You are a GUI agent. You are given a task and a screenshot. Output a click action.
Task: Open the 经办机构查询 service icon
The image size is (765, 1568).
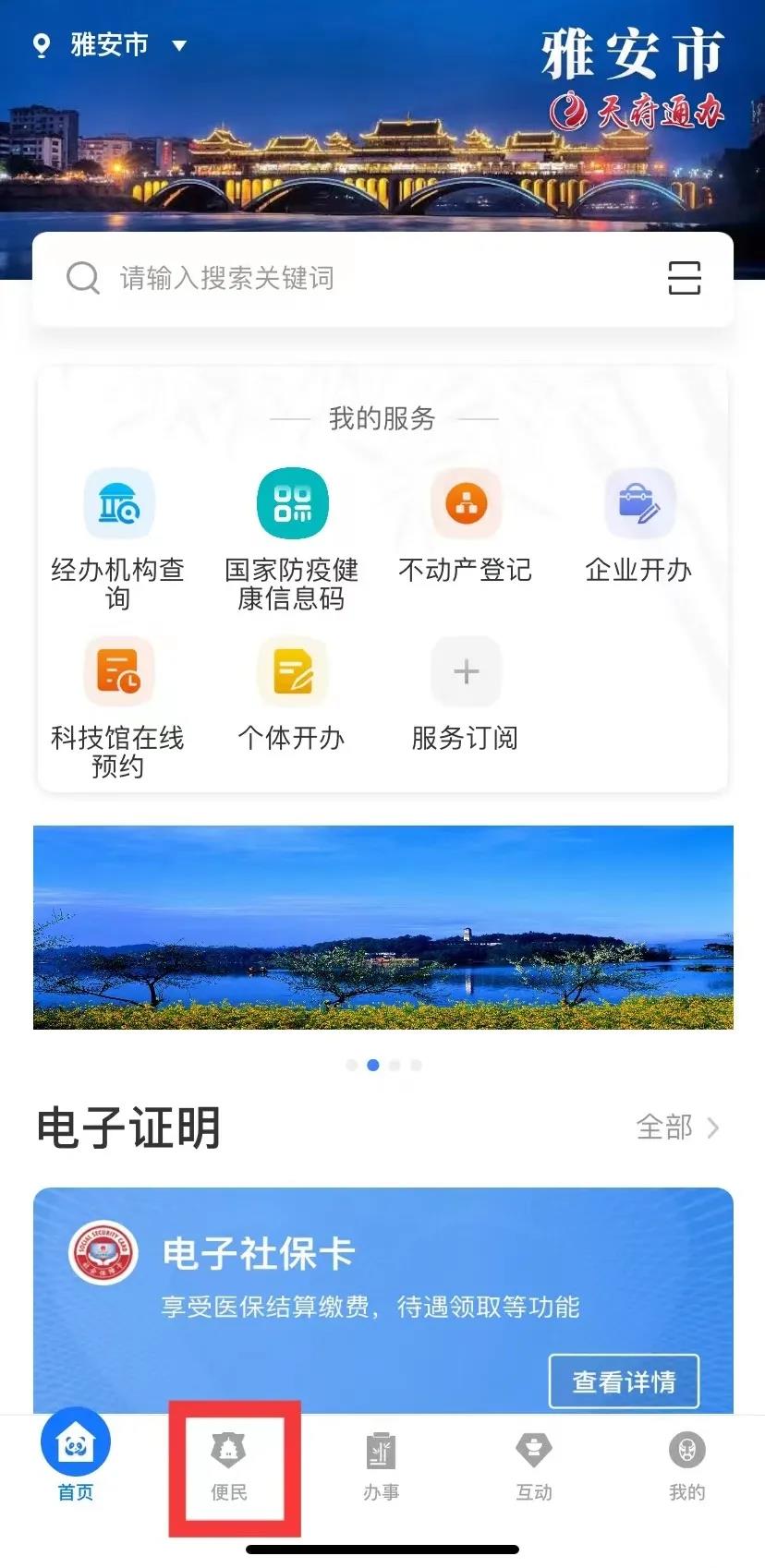pyautogui.click(x=117, y=503)
